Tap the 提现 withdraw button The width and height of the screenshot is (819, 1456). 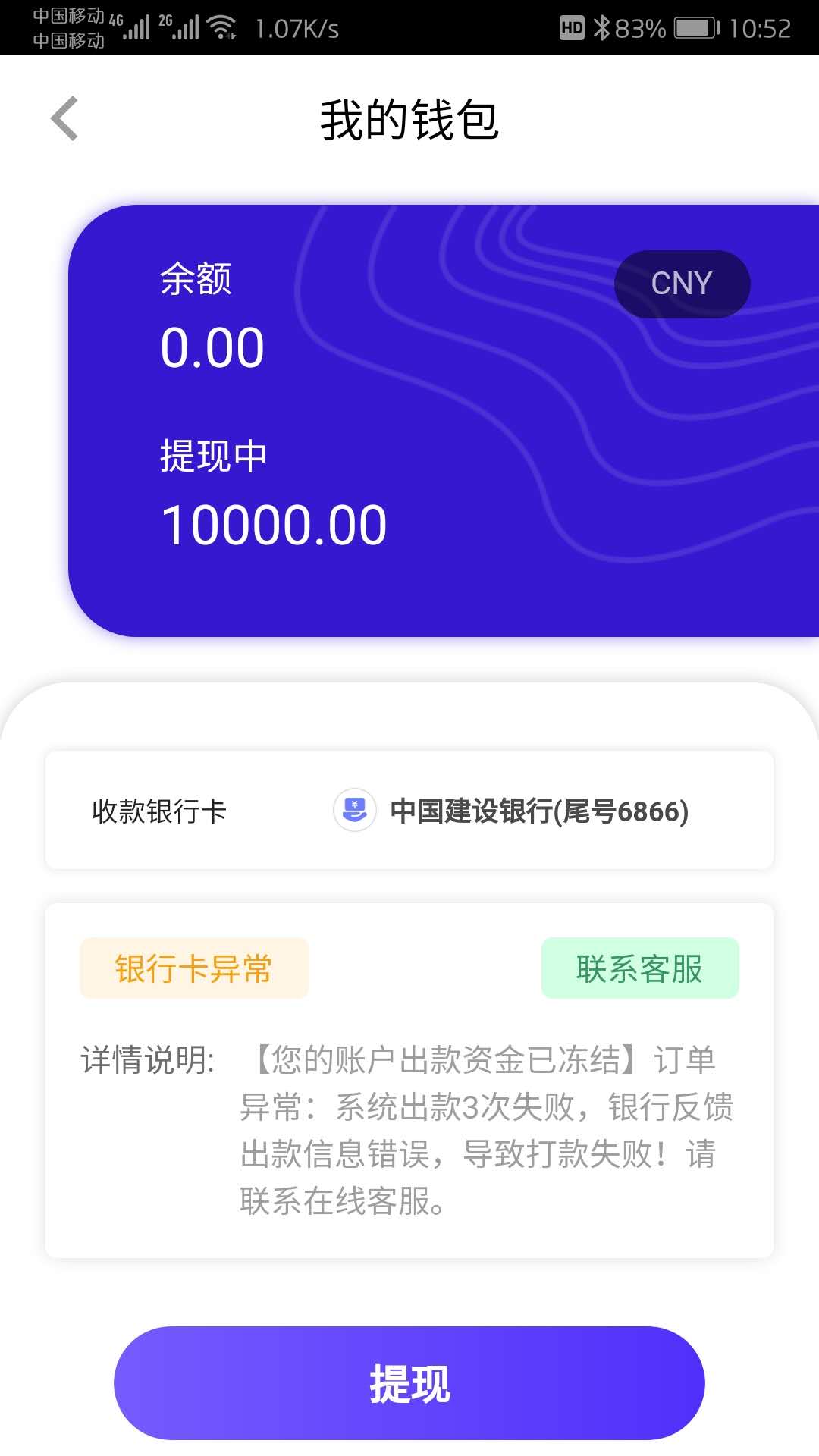pyautogui.click(x=409, y=1383)
